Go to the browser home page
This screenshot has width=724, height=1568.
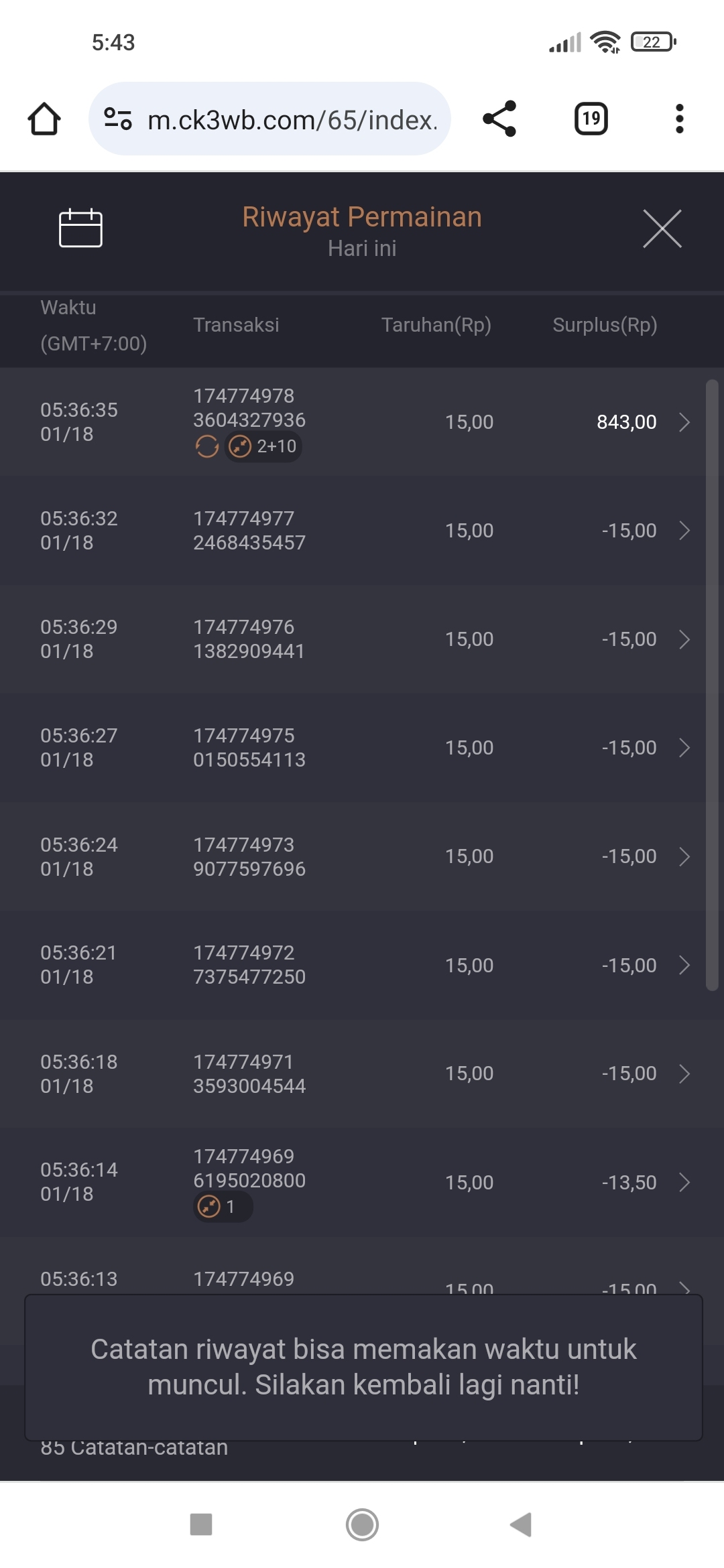pos(44,119)
